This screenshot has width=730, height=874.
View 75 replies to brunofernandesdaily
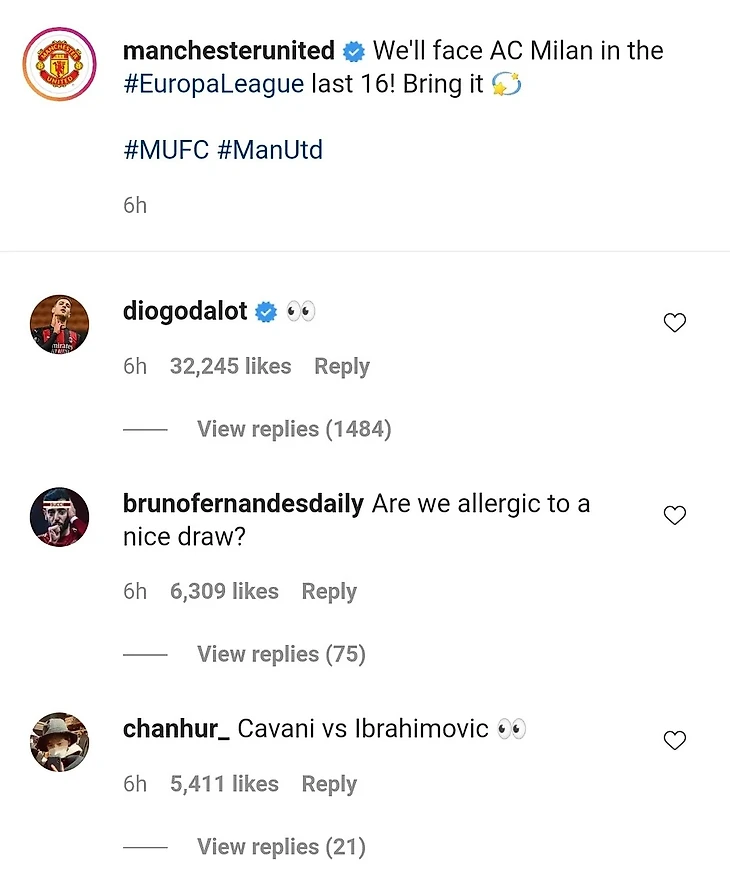coord(281,654)
